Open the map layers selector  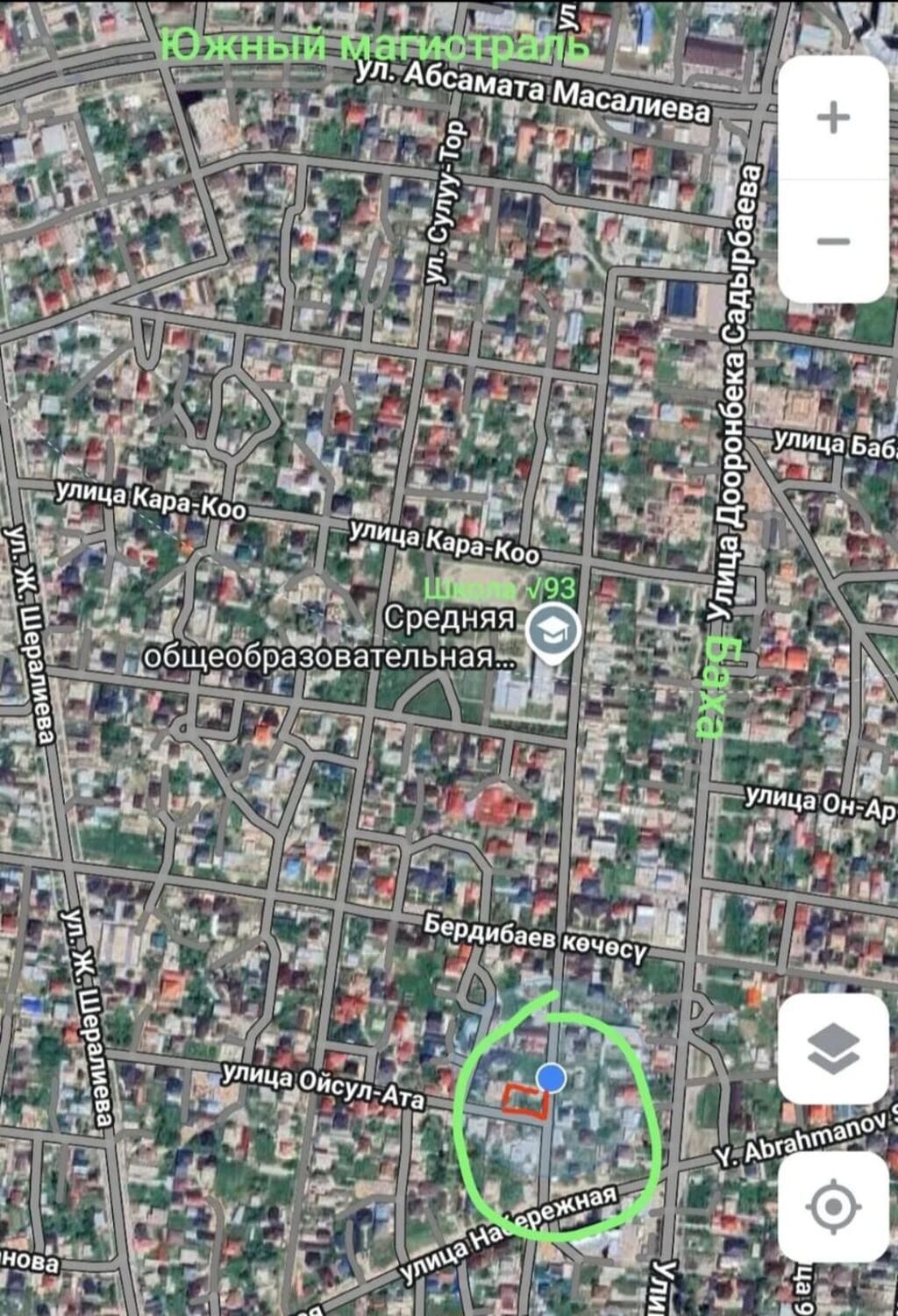pos(833,1049)
